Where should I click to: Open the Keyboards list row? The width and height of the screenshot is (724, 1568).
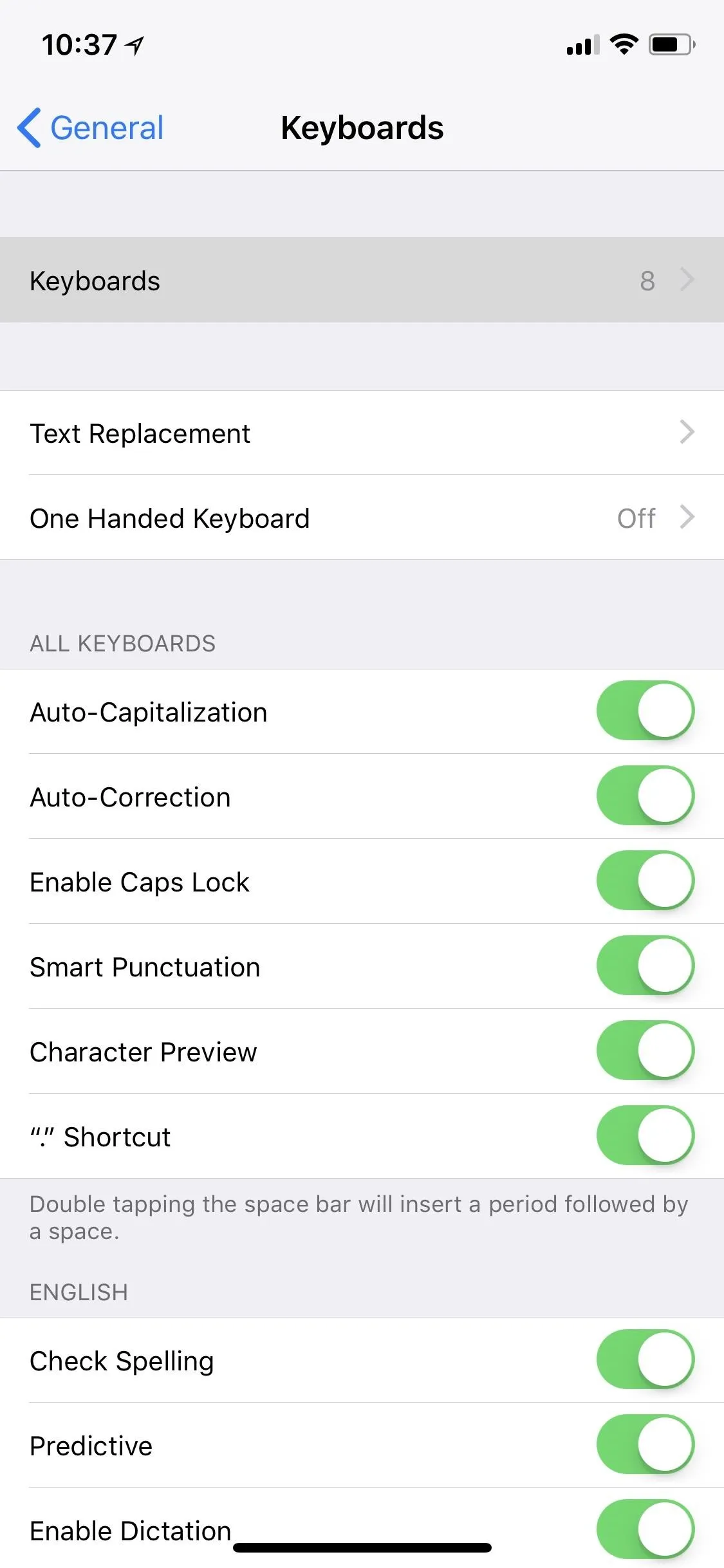pos(362,280)
